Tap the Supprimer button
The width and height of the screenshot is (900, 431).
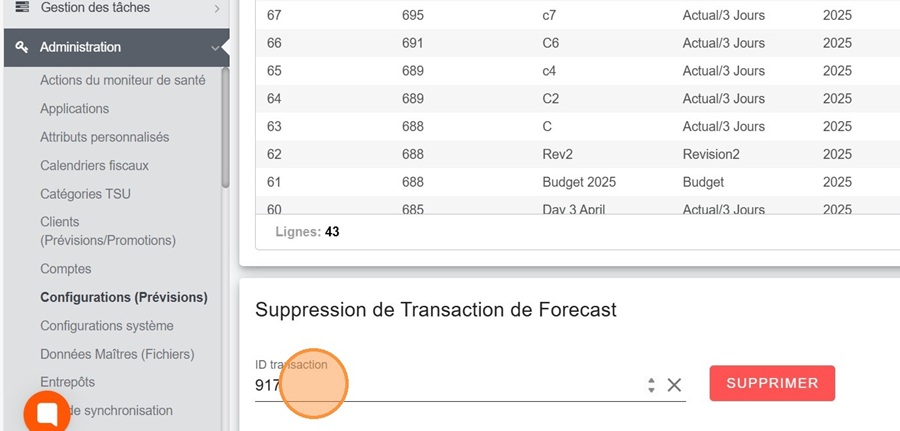pyautogui.click(x=772, y=383)
